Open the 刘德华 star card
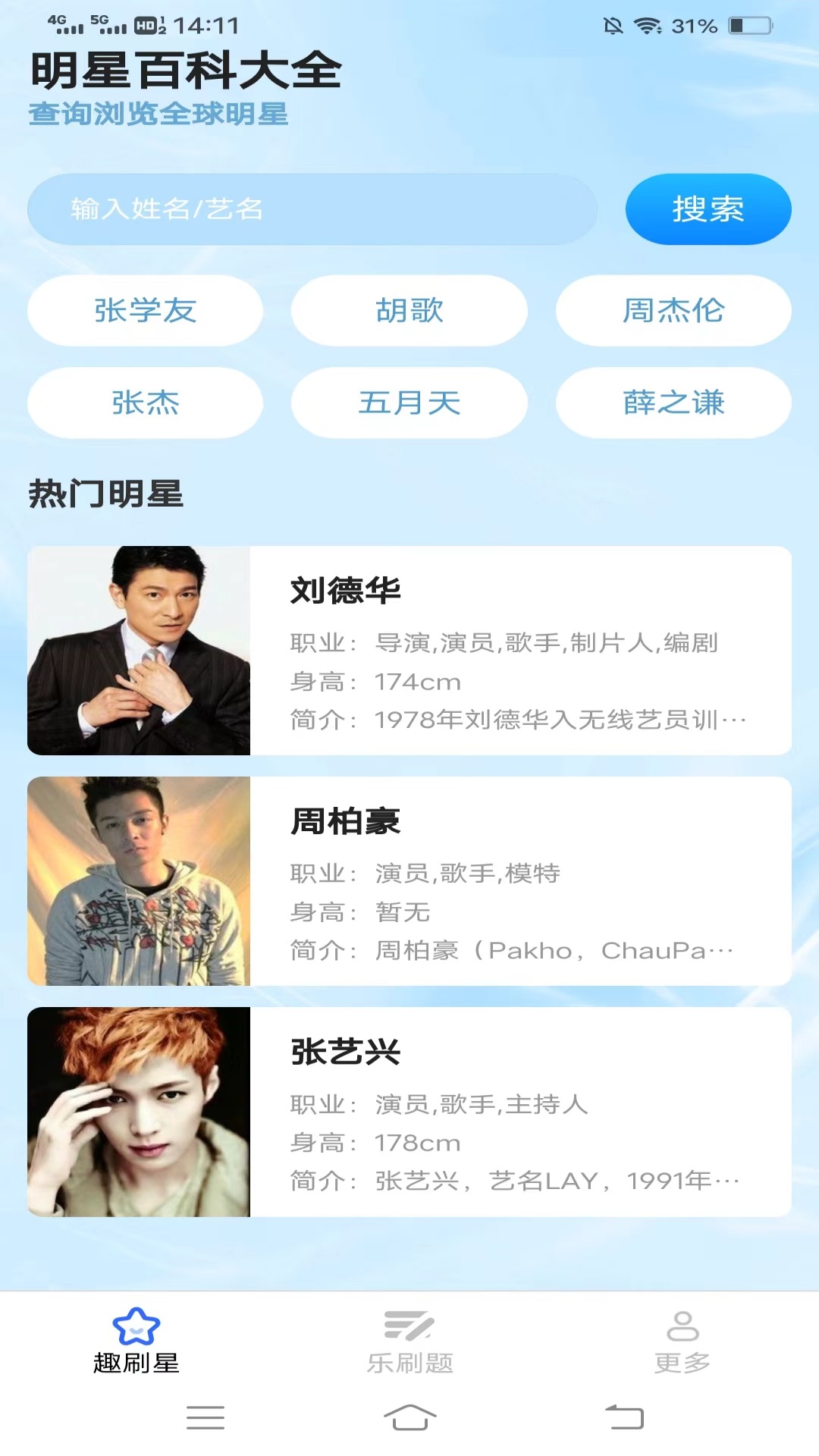Screen dimensions: 819x1456 coord(409,651)
